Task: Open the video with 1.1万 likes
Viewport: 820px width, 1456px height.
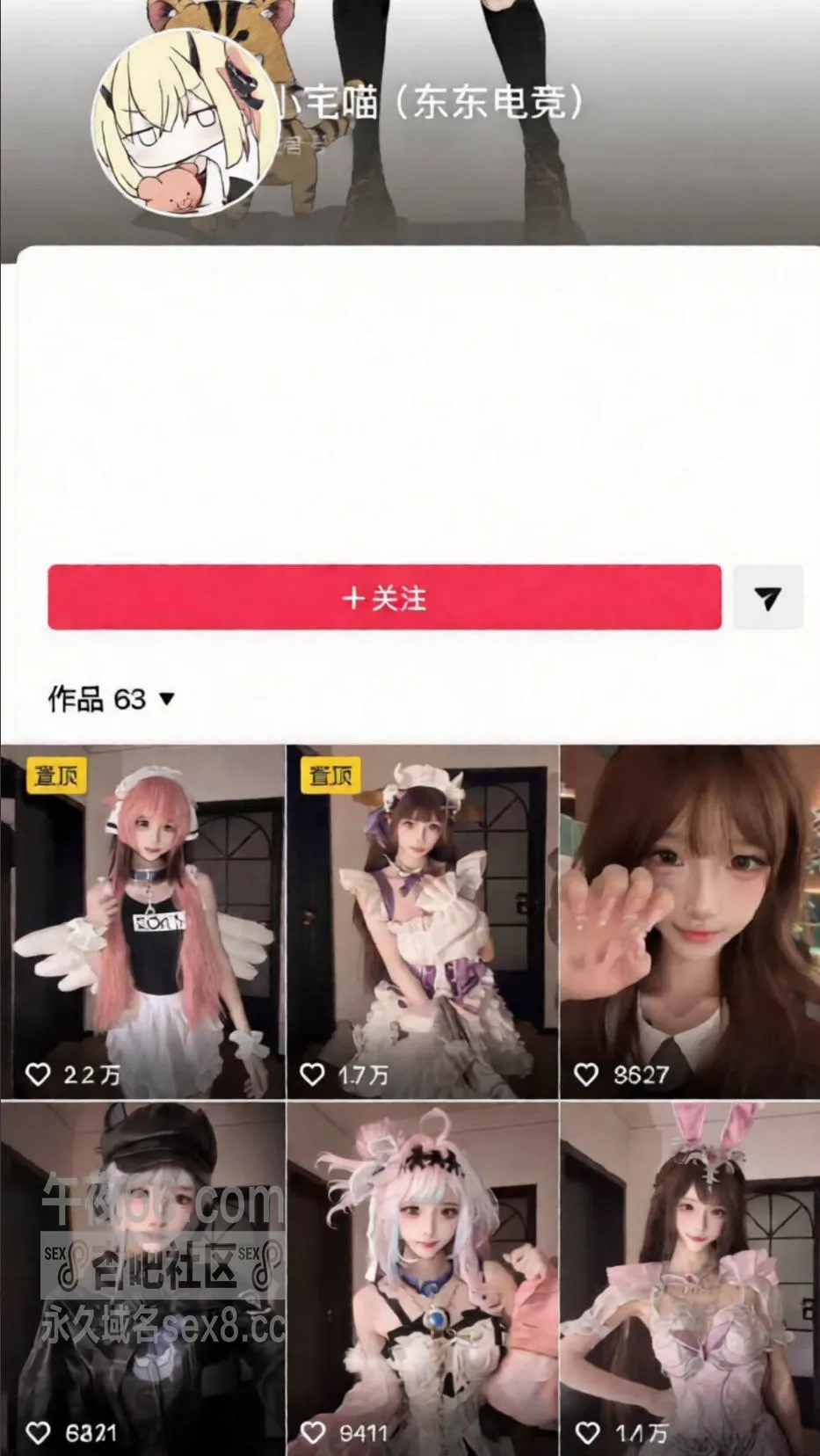Action: [690, 1278]
